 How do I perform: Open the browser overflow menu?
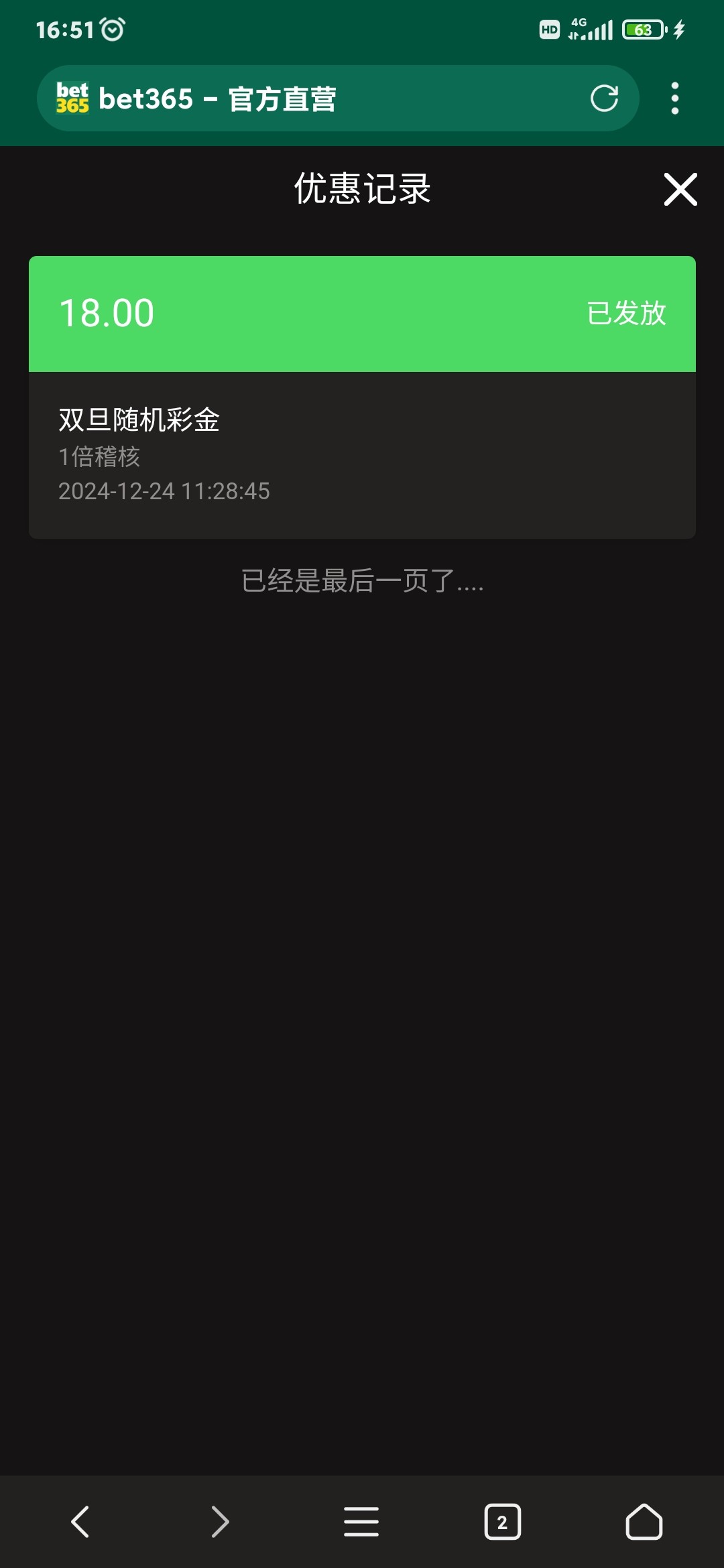tap(675, 99)
